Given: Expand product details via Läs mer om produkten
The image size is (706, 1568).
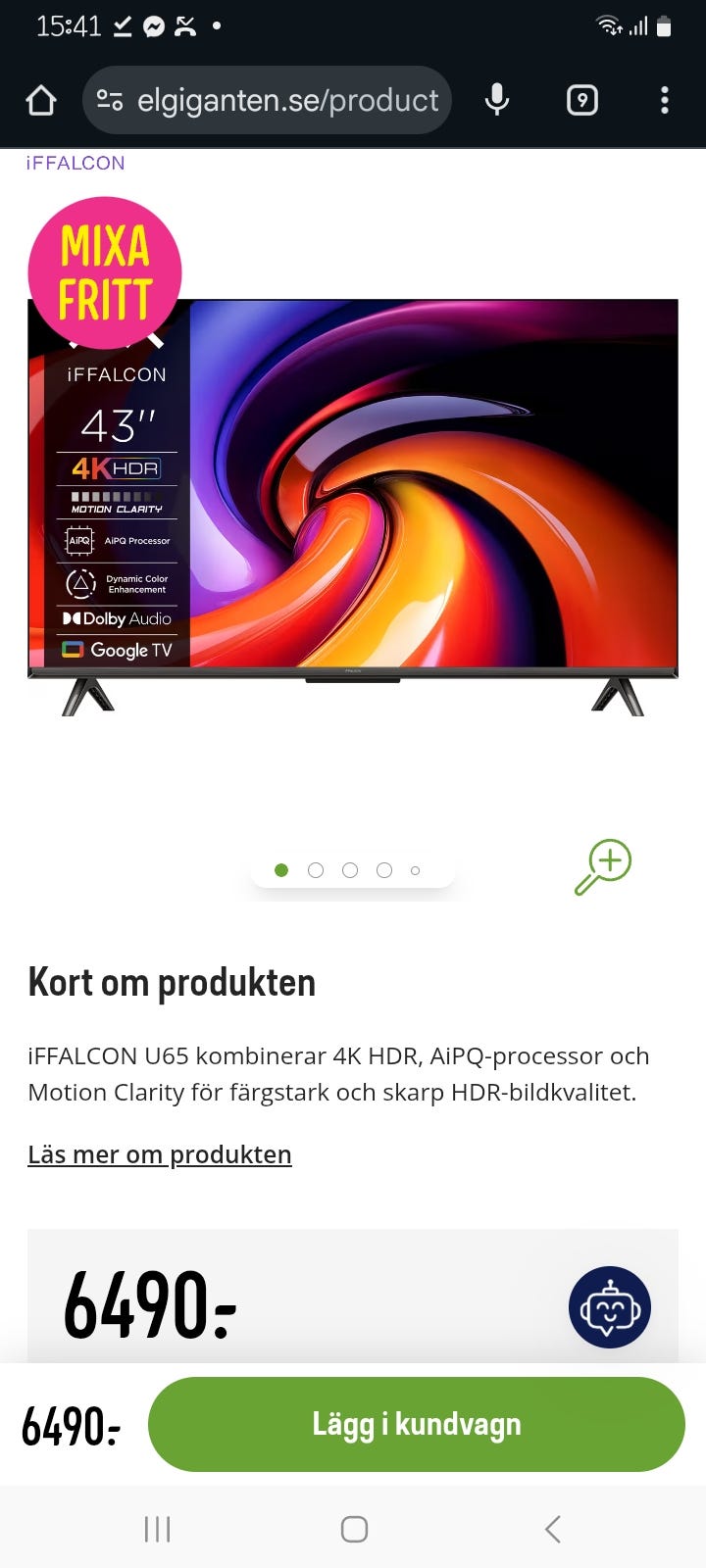Looking at the screenshot, I should coord(159,1154).
